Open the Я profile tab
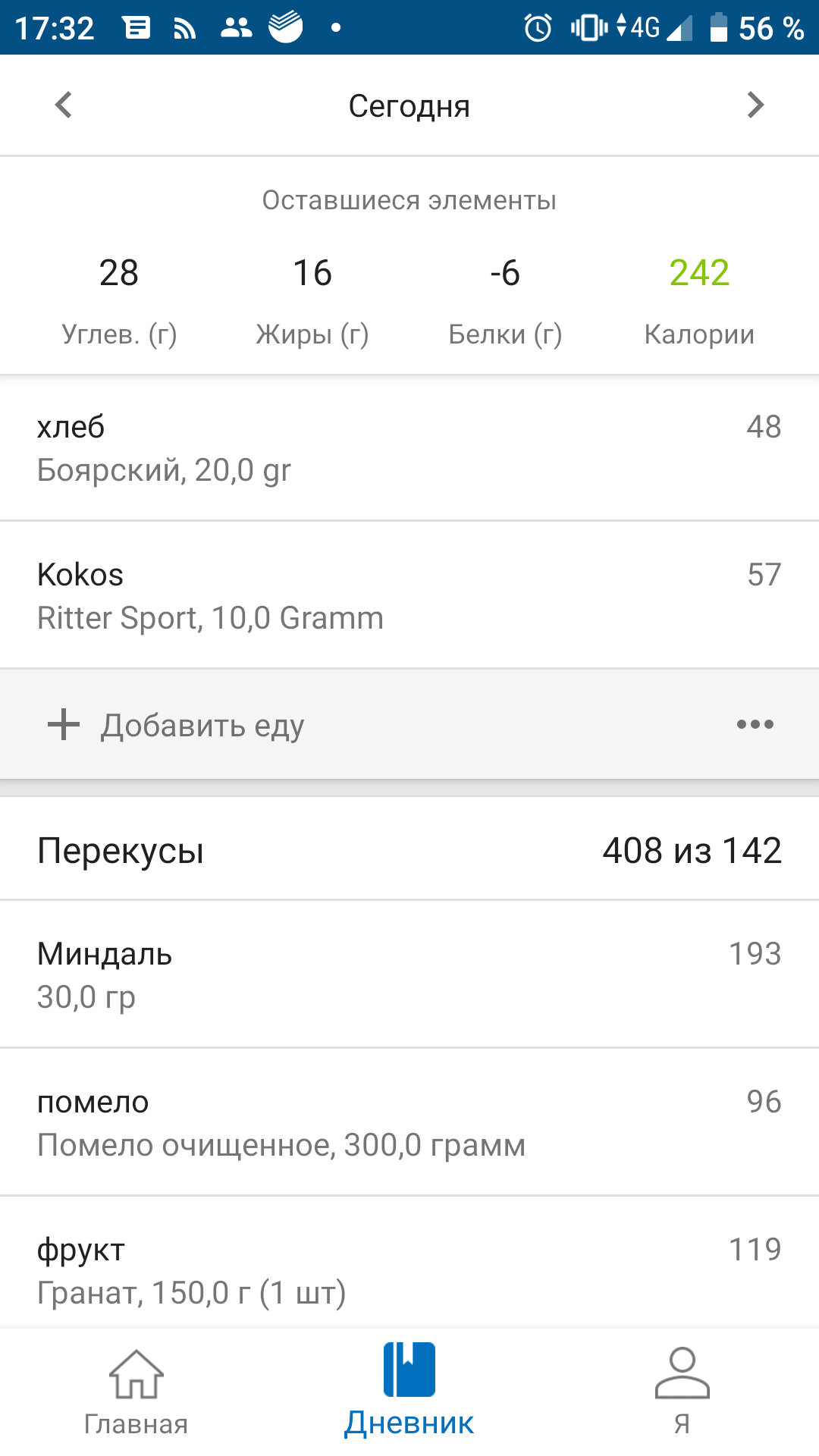This screenshot has height=1456, width=819. pyautogui.click(x=682, y=1392)
